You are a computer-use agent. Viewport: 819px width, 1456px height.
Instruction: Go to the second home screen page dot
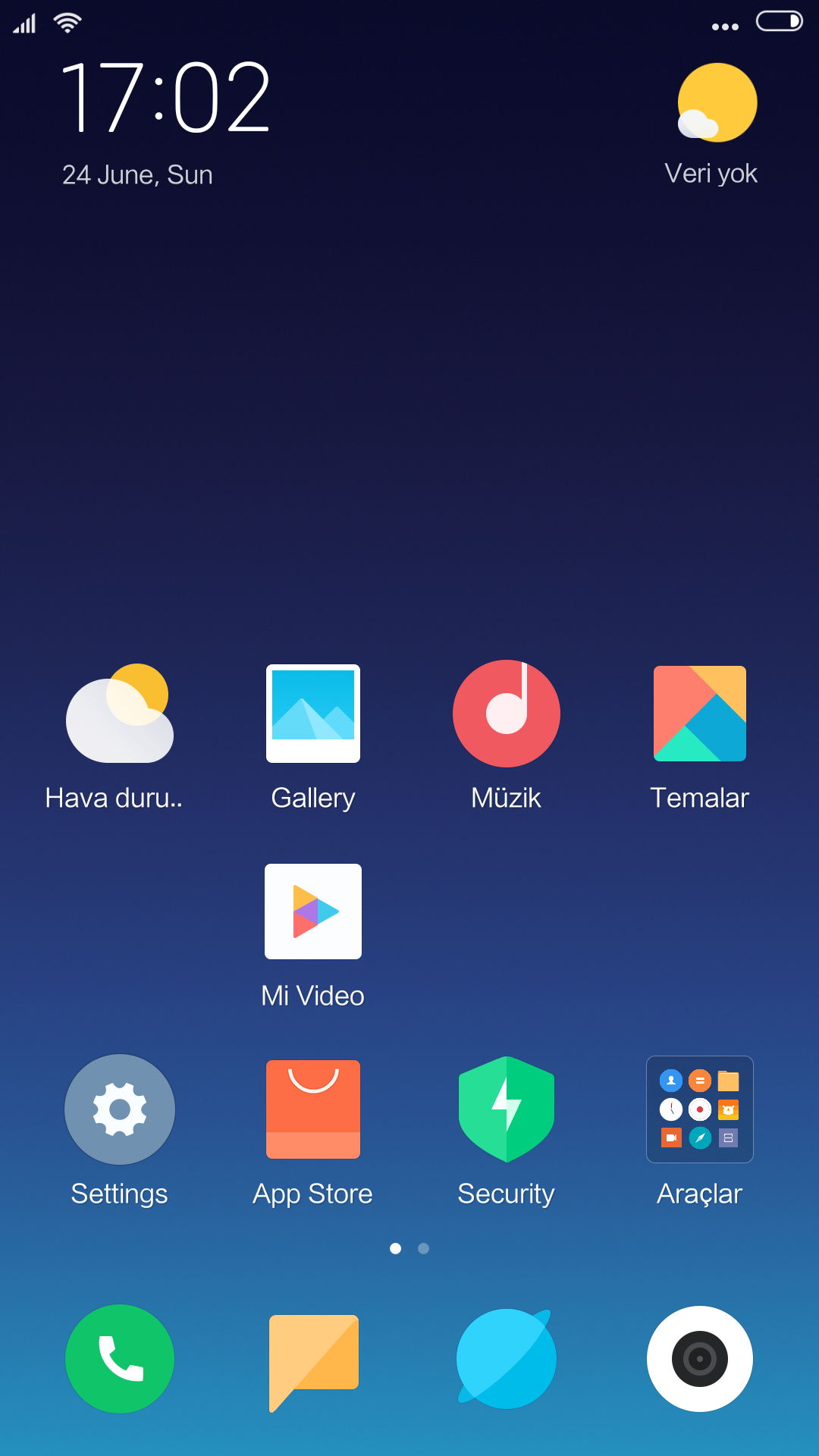[424, 1248]
